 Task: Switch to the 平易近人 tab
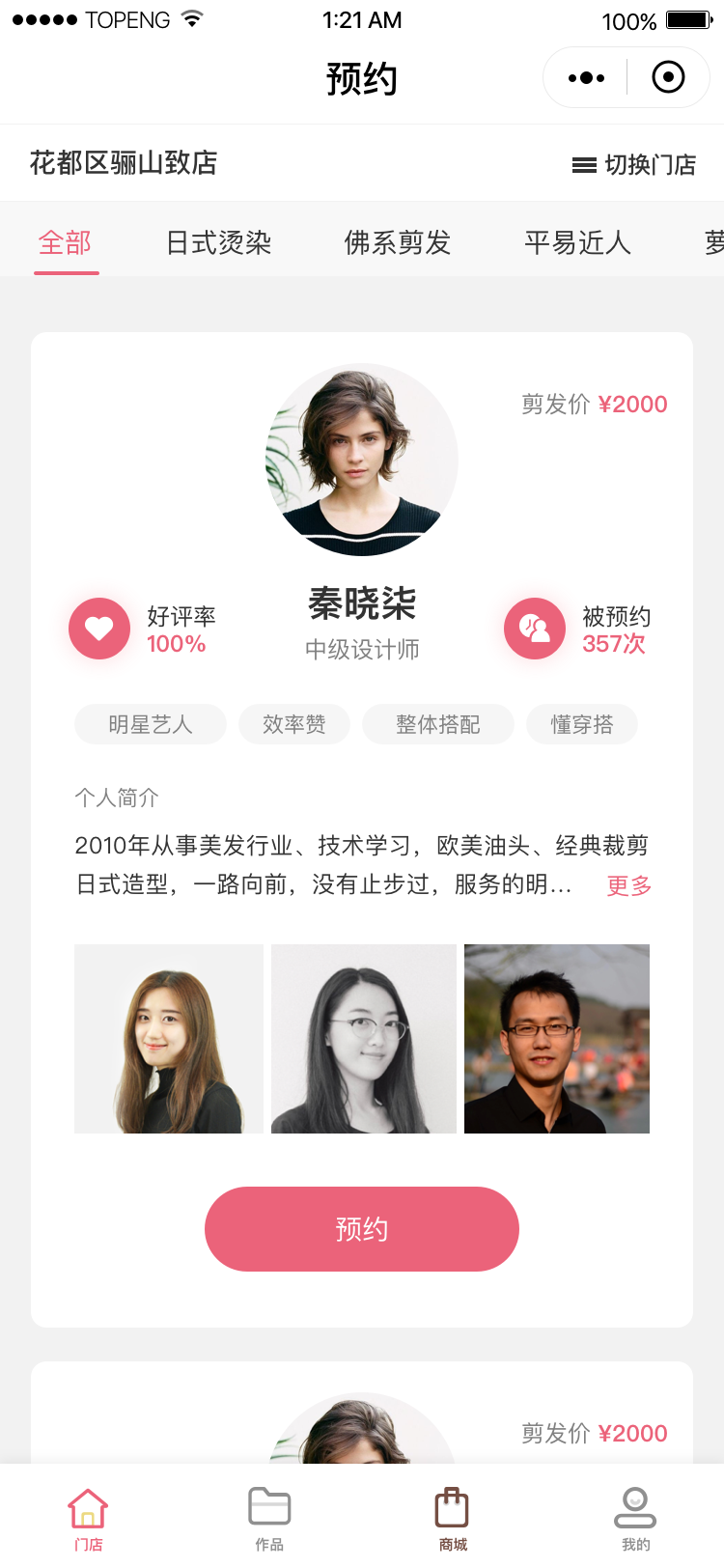(577, 243)
